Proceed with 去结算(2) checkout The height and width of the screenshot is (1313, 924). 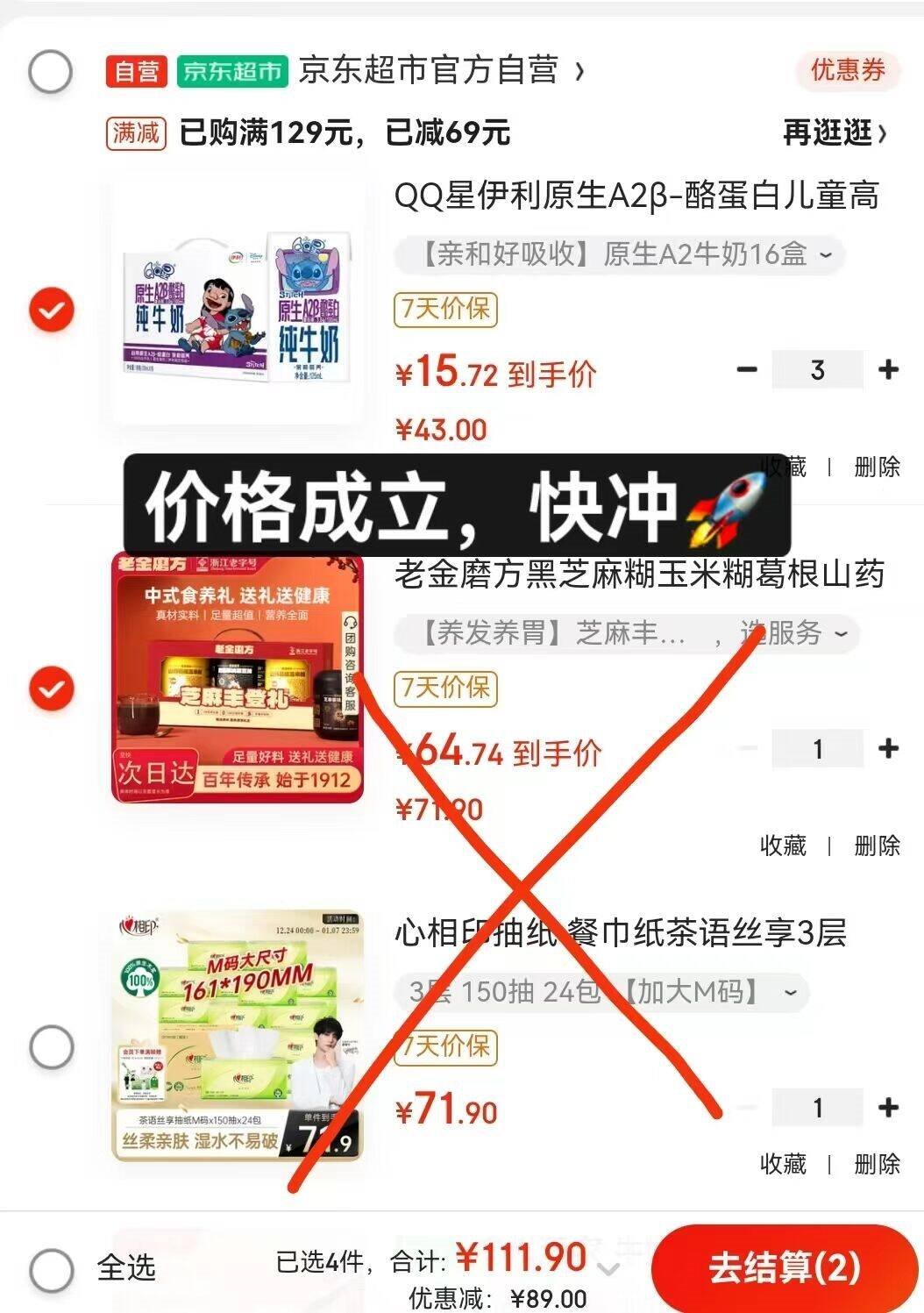[784, 1268]
